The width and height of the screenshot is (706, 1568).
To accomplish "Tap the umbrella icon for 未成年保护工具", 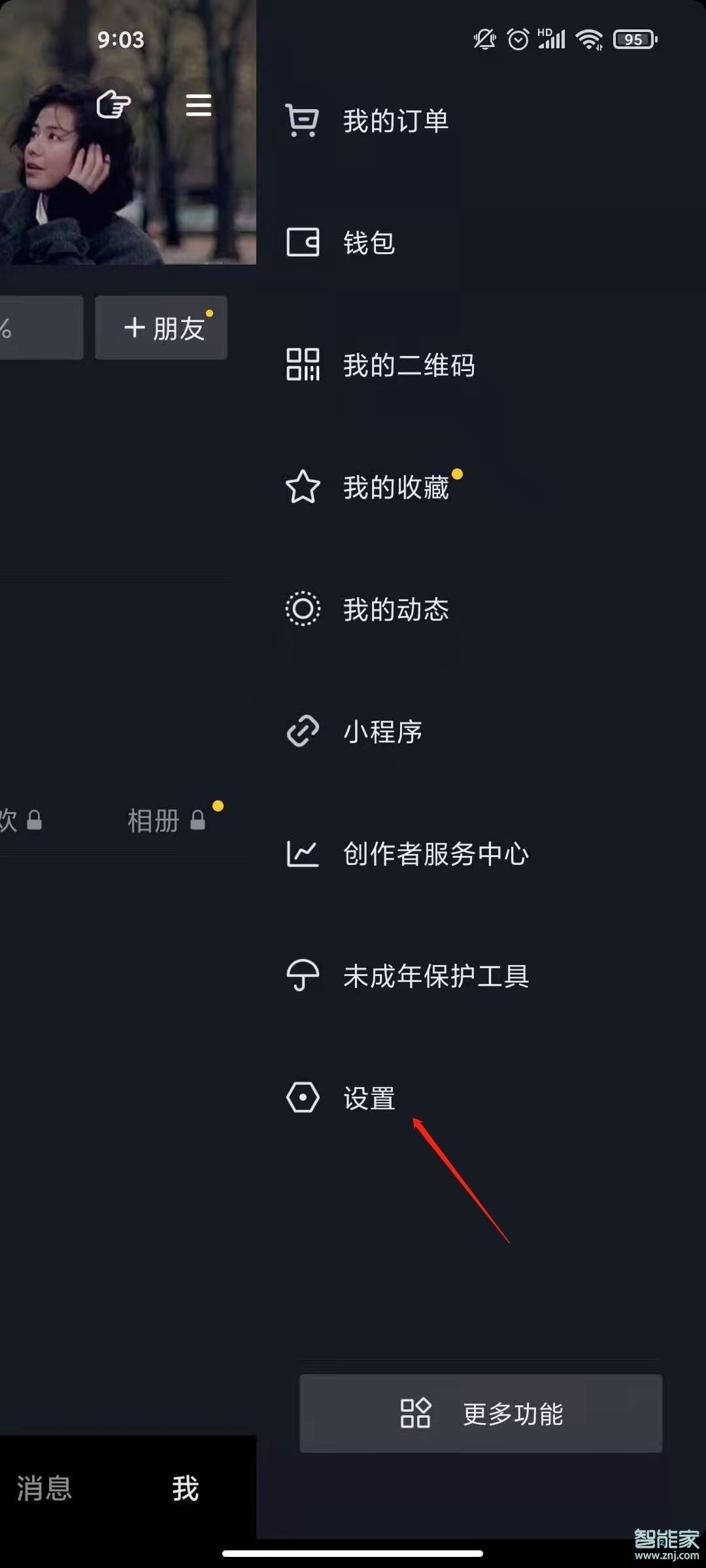I will coord(303,976).
